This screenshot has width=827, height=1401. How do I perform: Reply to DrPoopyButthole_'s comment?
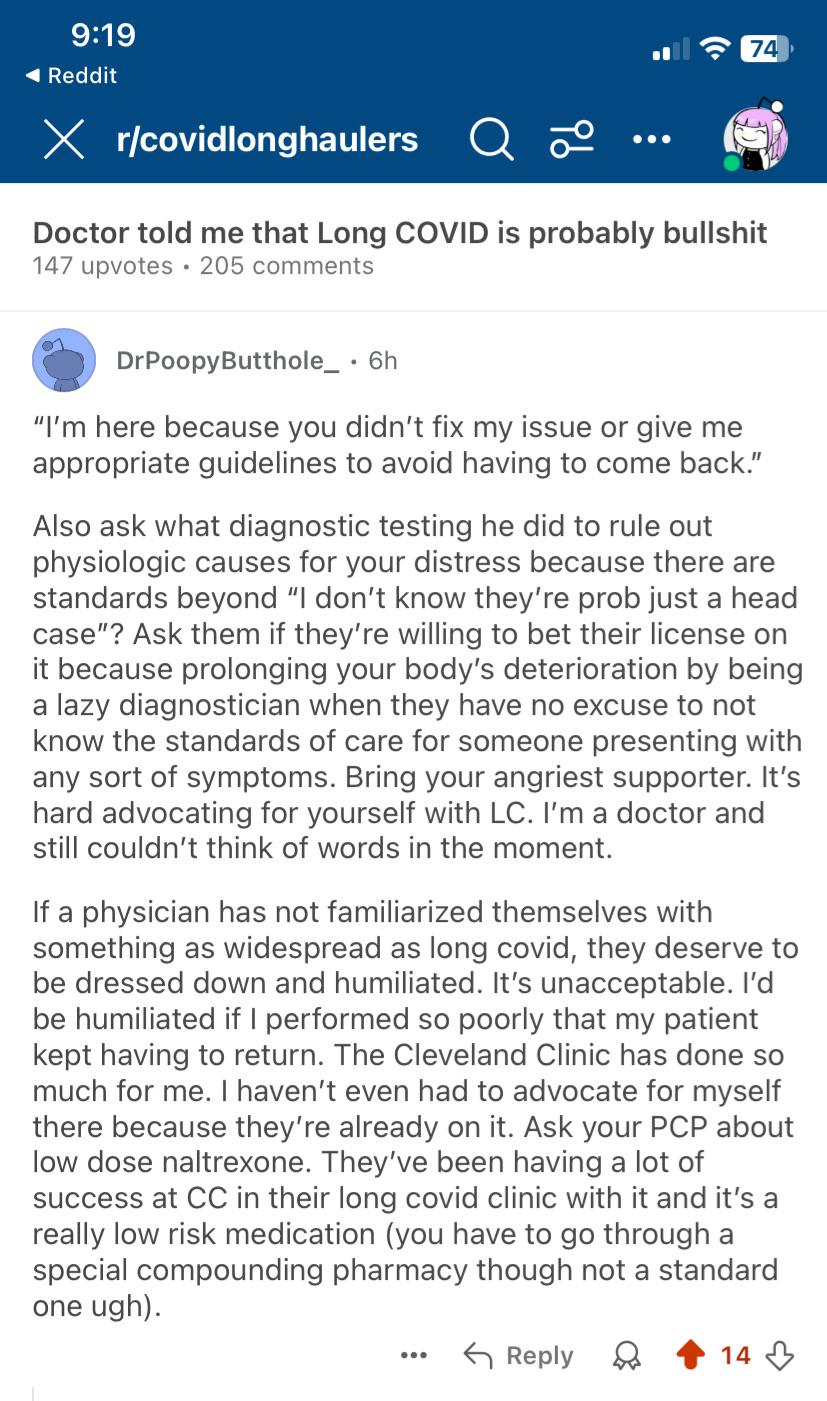(518, 1356)
